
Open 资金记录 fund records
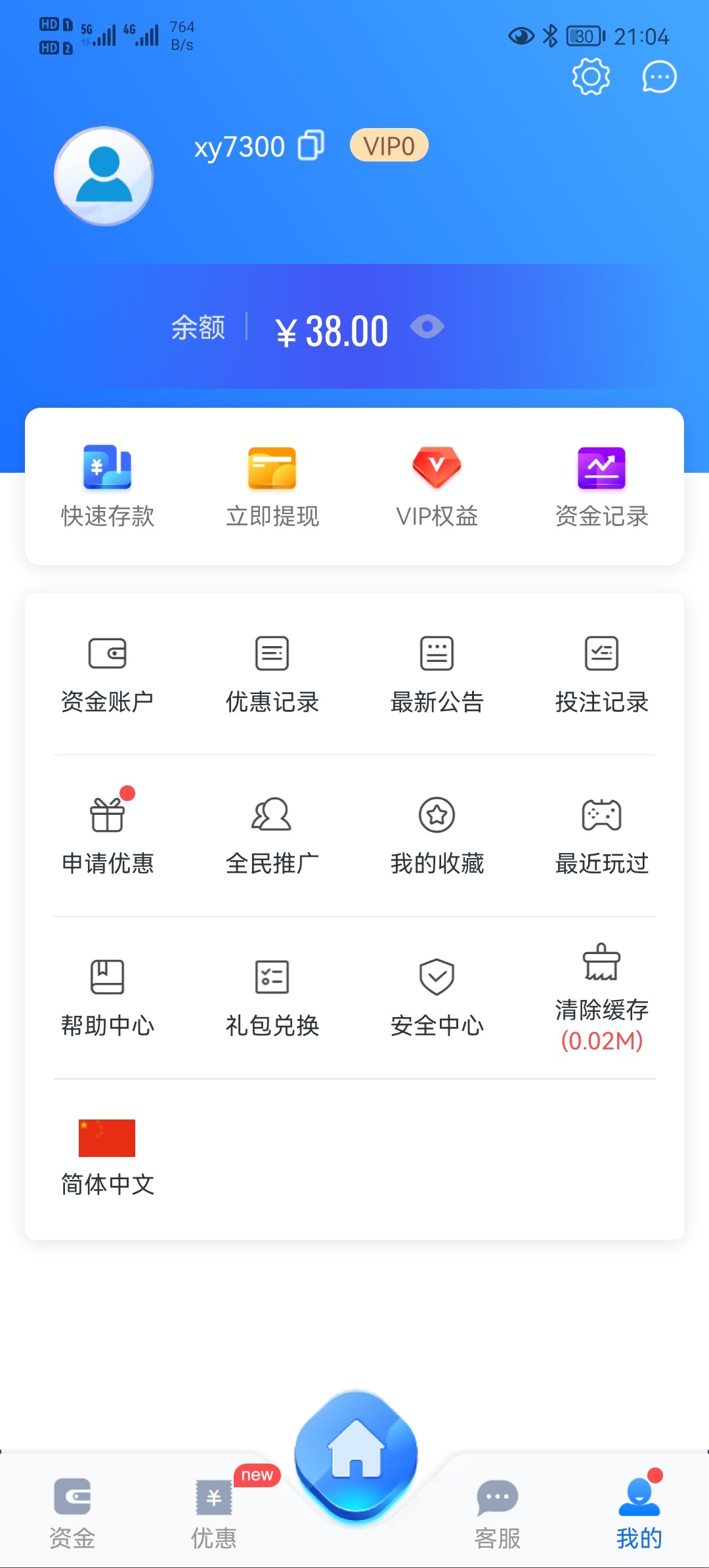pyautogui.click(x=601, y=487)
